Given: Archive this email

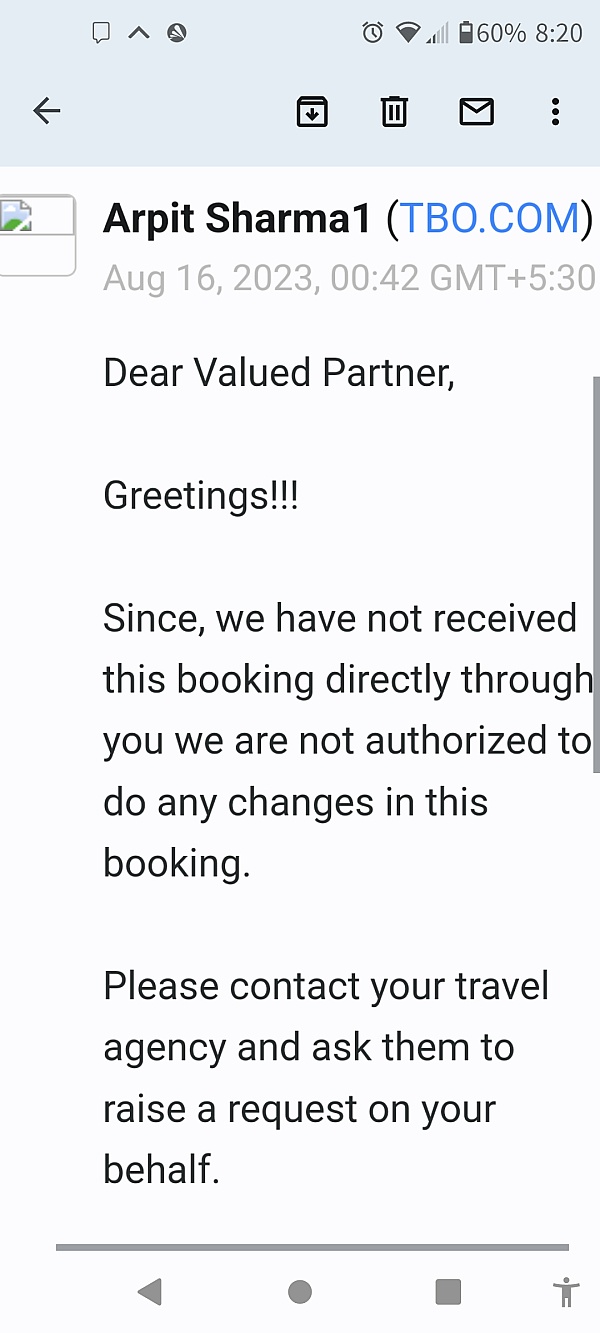Looking at the screenshot, I should [313, 111].
